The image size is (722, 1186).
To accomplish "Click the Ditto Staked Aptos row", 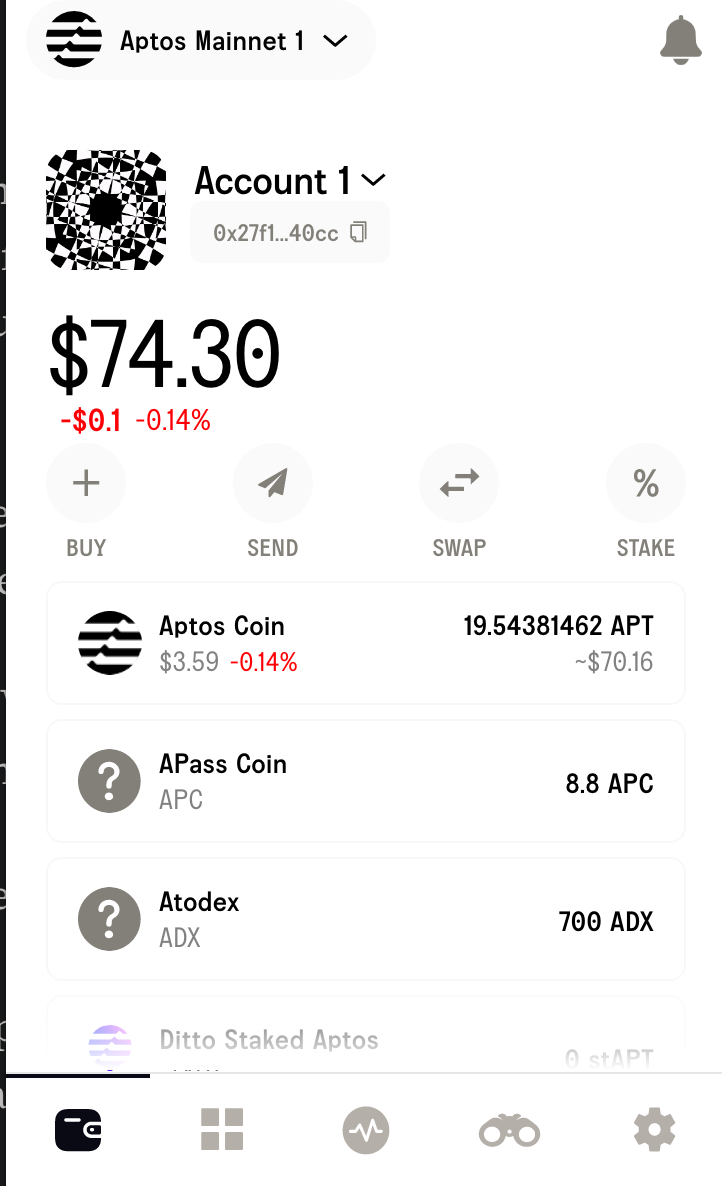I will pyautogui.click(x=365, y=1040).
